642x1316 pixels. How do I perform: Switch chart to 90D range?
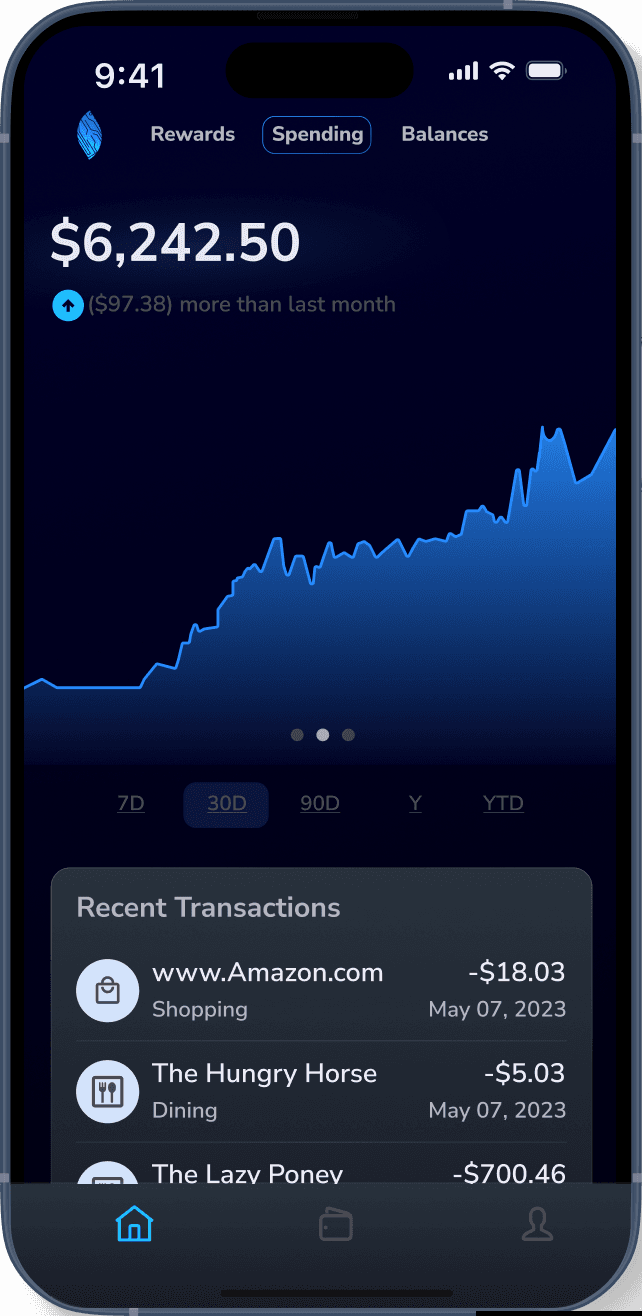click(320, 804)
